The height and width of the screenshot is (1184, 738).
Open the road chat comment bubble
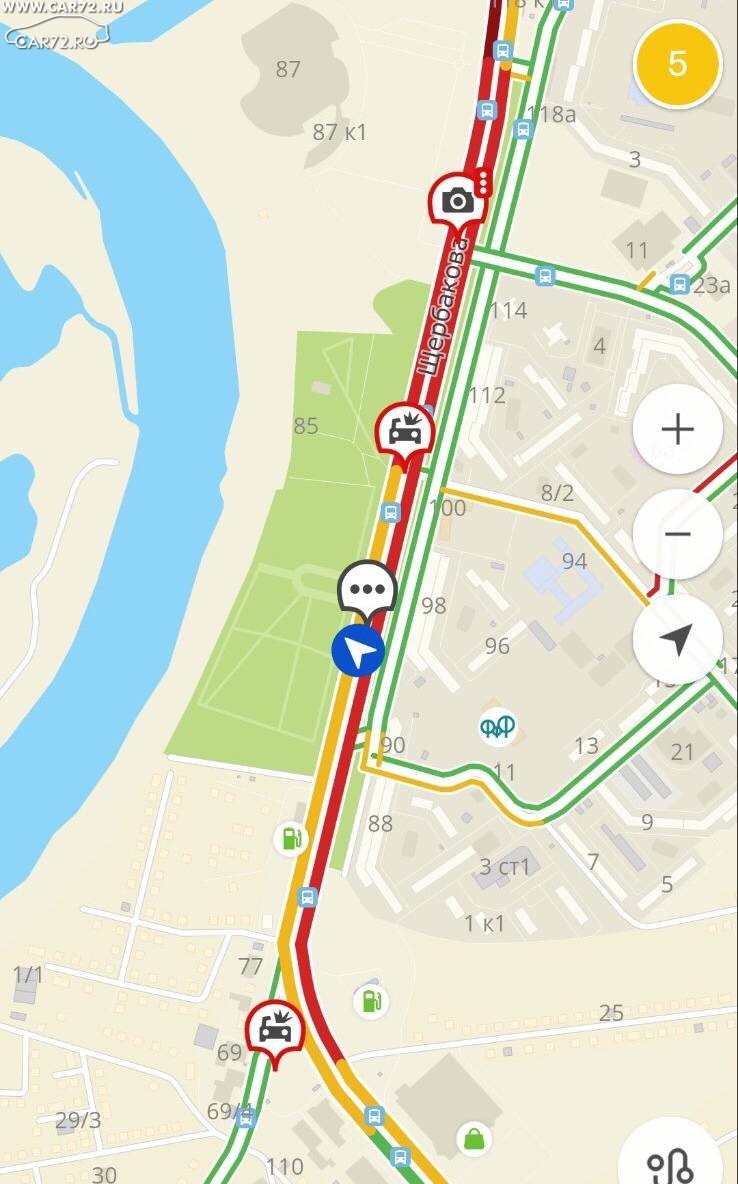[367, 590]
